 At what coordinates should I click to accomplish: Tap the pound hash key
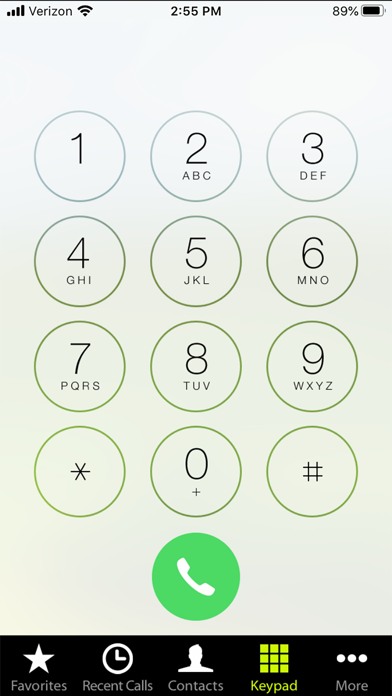point(312,471)
